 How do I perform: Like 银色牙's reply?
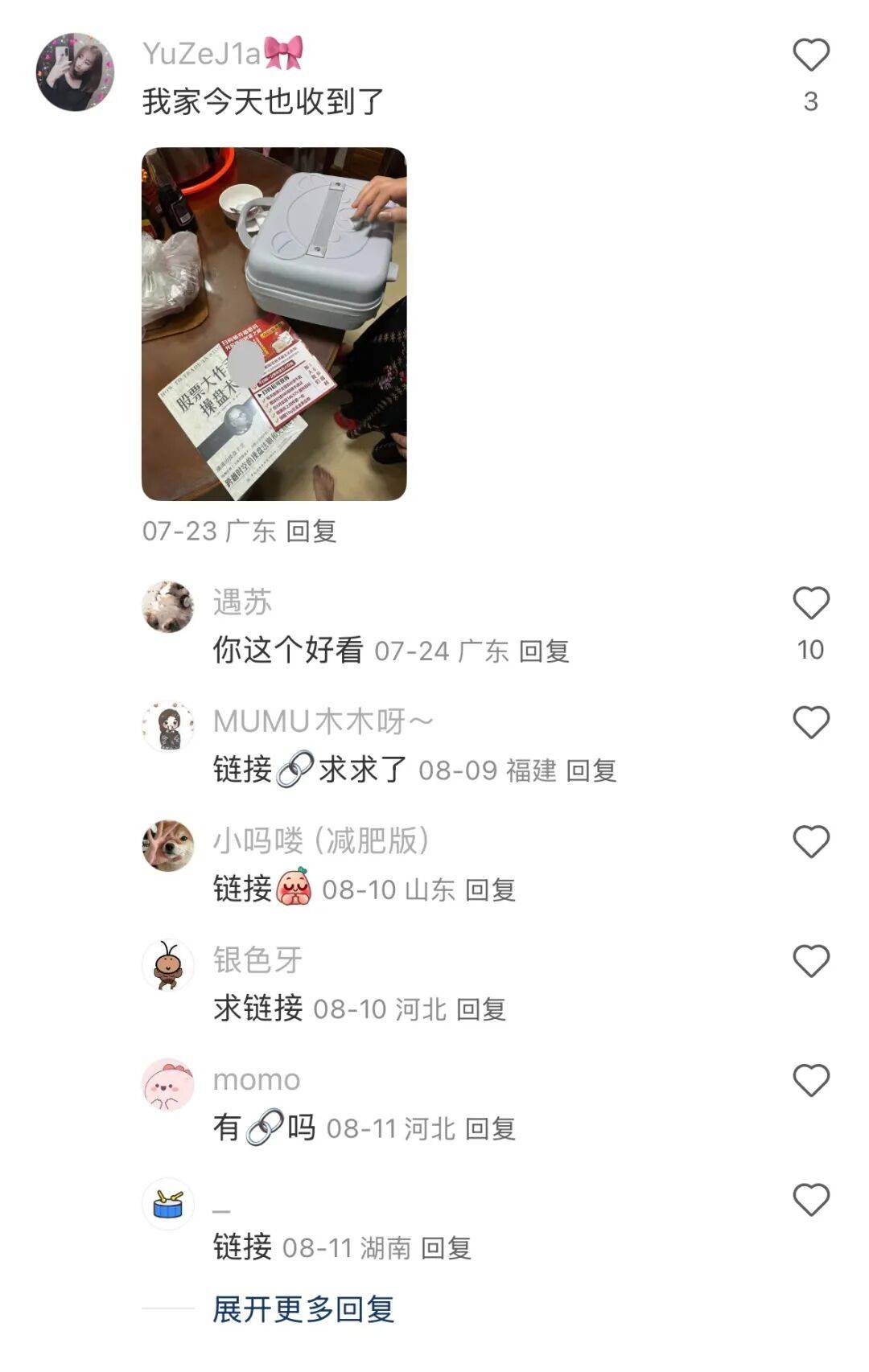click(810, 961)
